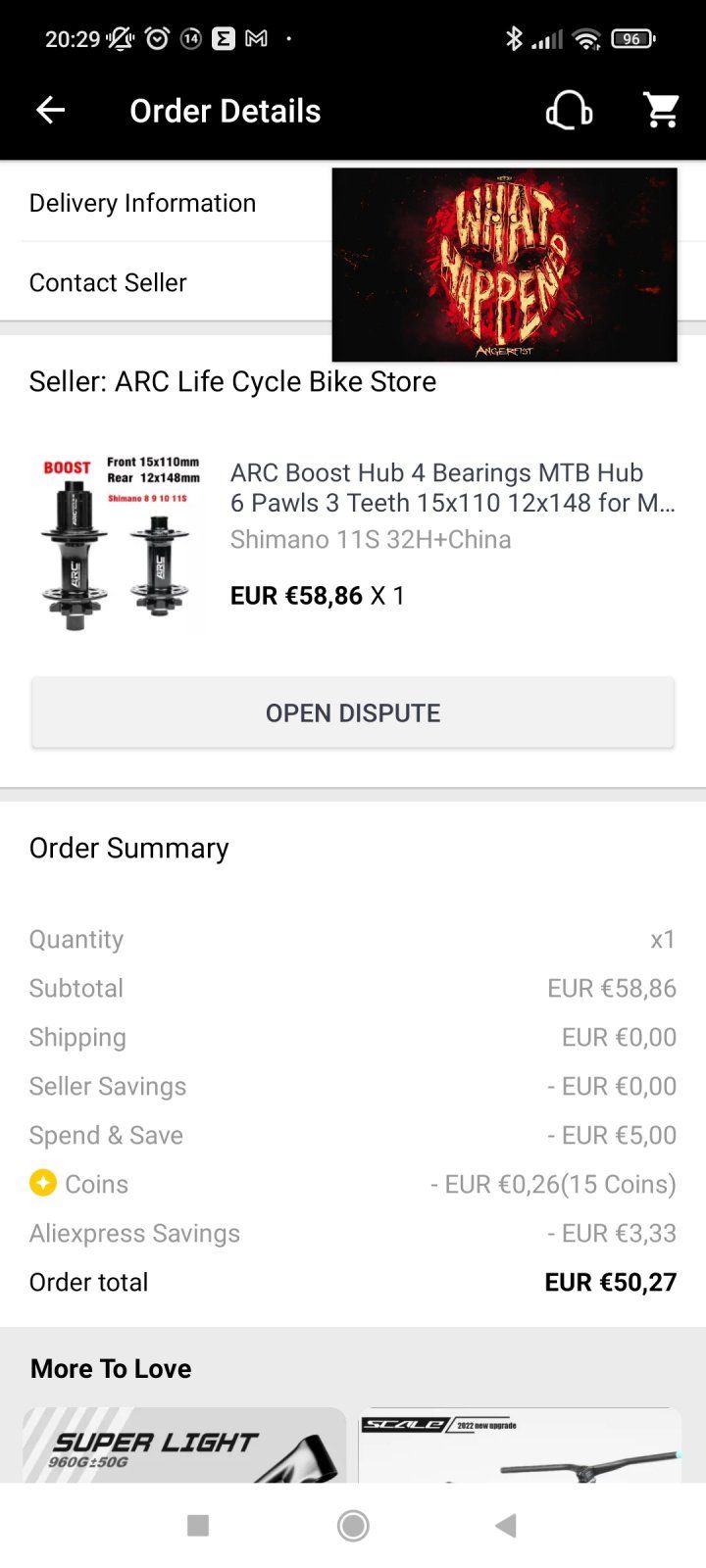Open the Contact Seller row
Screen dimensions: 706x1568
(x=108, y=282)
